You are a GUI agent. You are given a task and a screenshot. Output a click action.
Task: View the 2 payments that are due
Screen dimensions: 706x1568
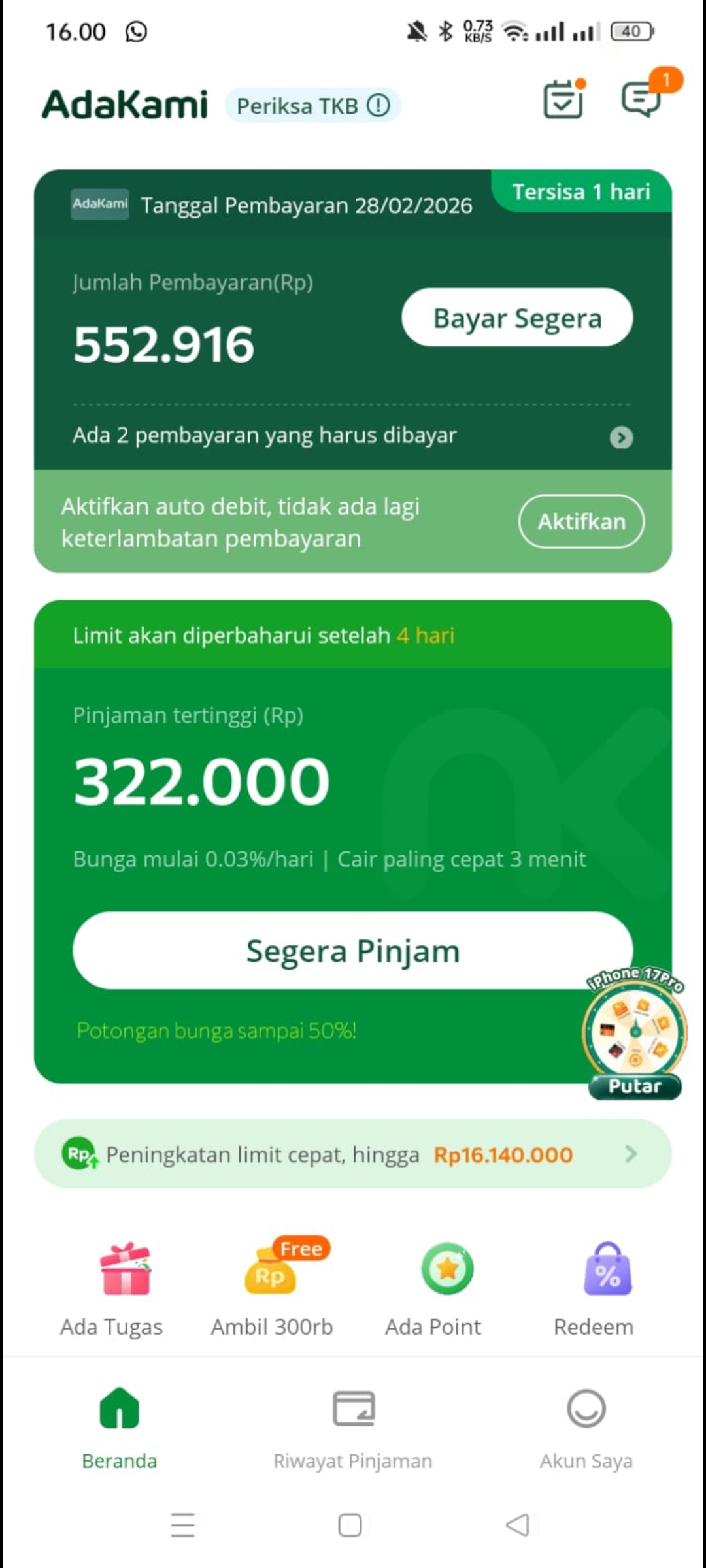[353, 436]
